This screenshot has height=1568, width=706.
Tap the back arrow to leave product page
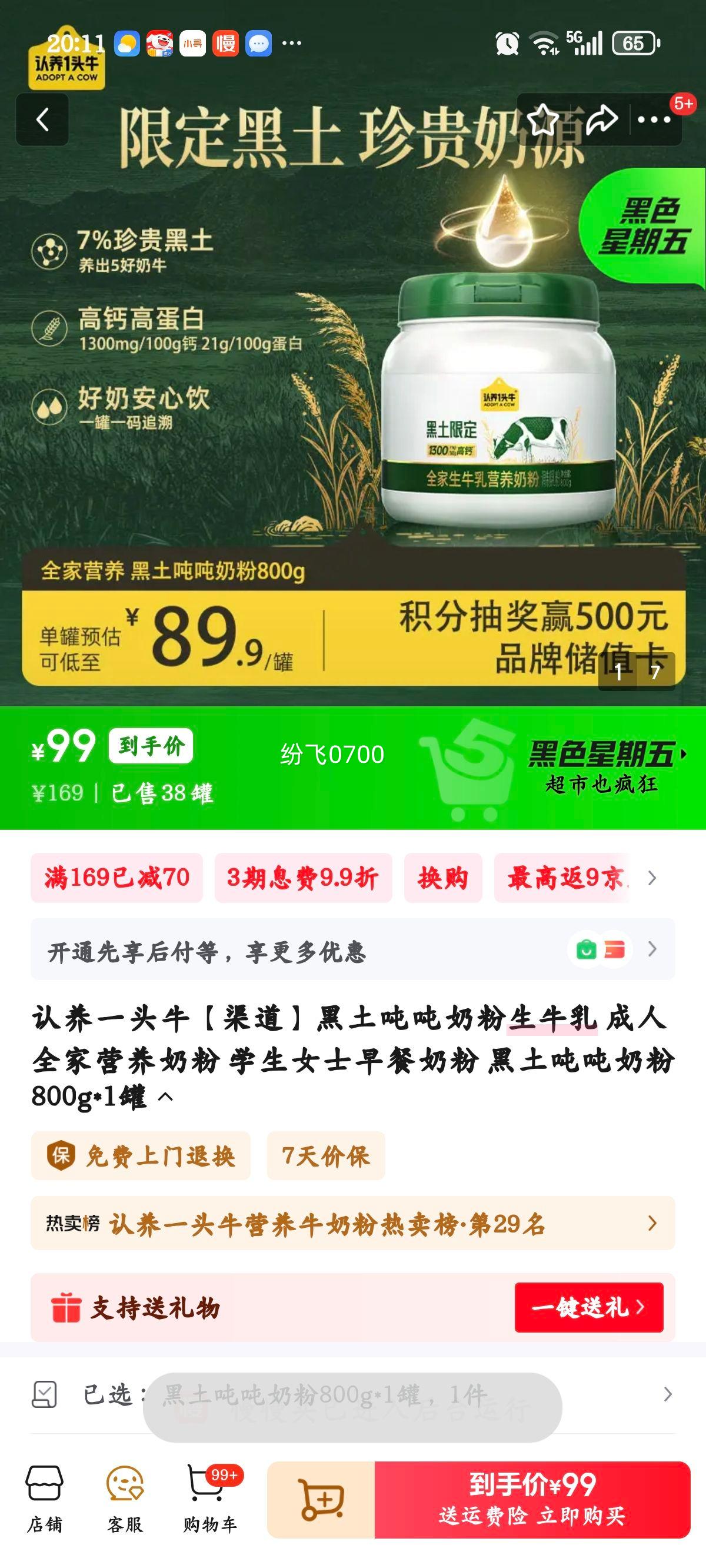42,119
